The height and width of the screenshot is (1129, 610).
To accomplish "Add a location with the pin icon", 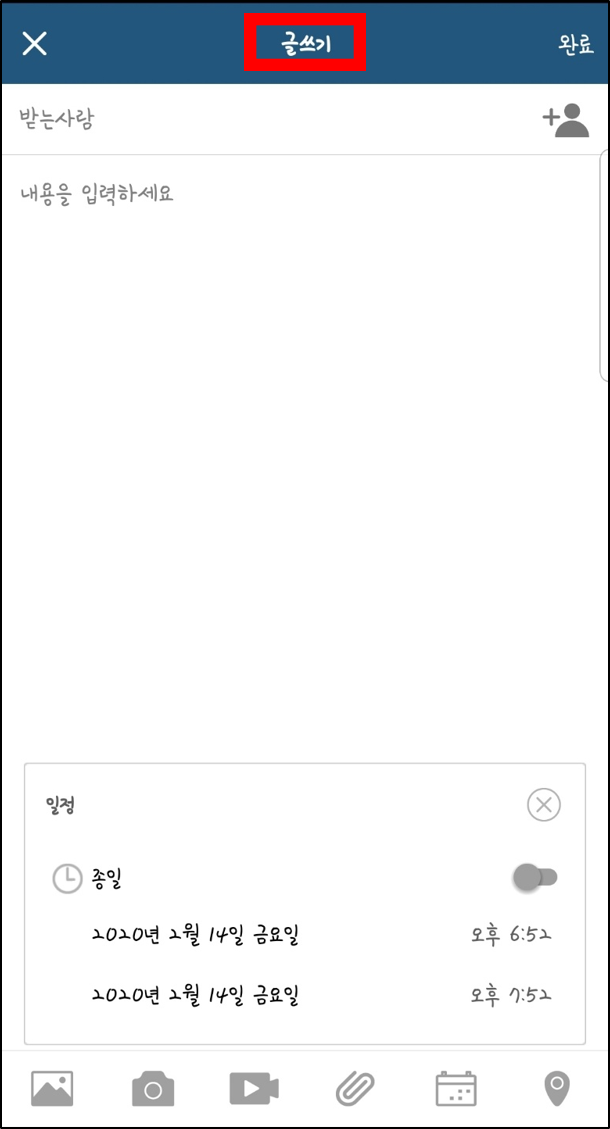I will point(556,1088).
